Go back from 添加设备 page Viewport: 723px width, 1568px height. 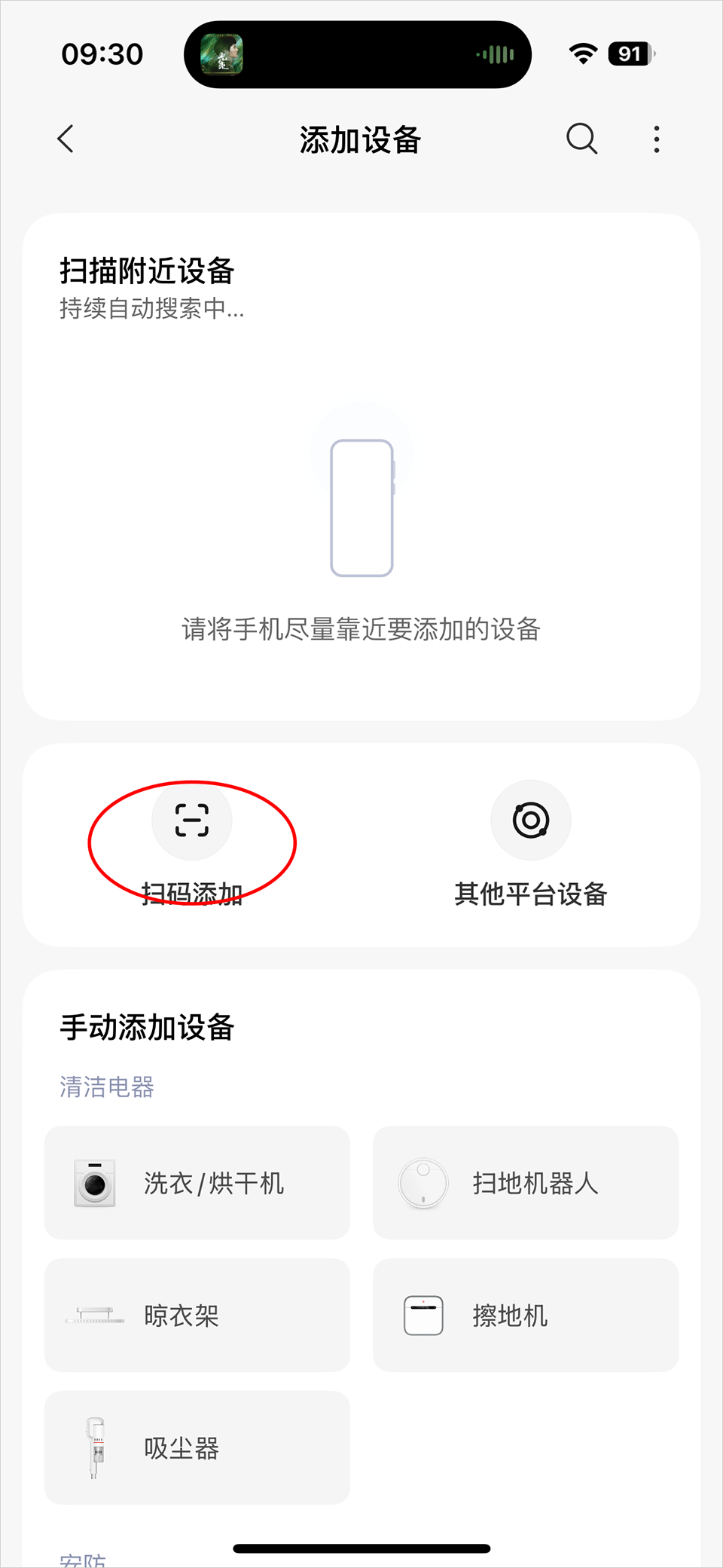tap(66, 139)
